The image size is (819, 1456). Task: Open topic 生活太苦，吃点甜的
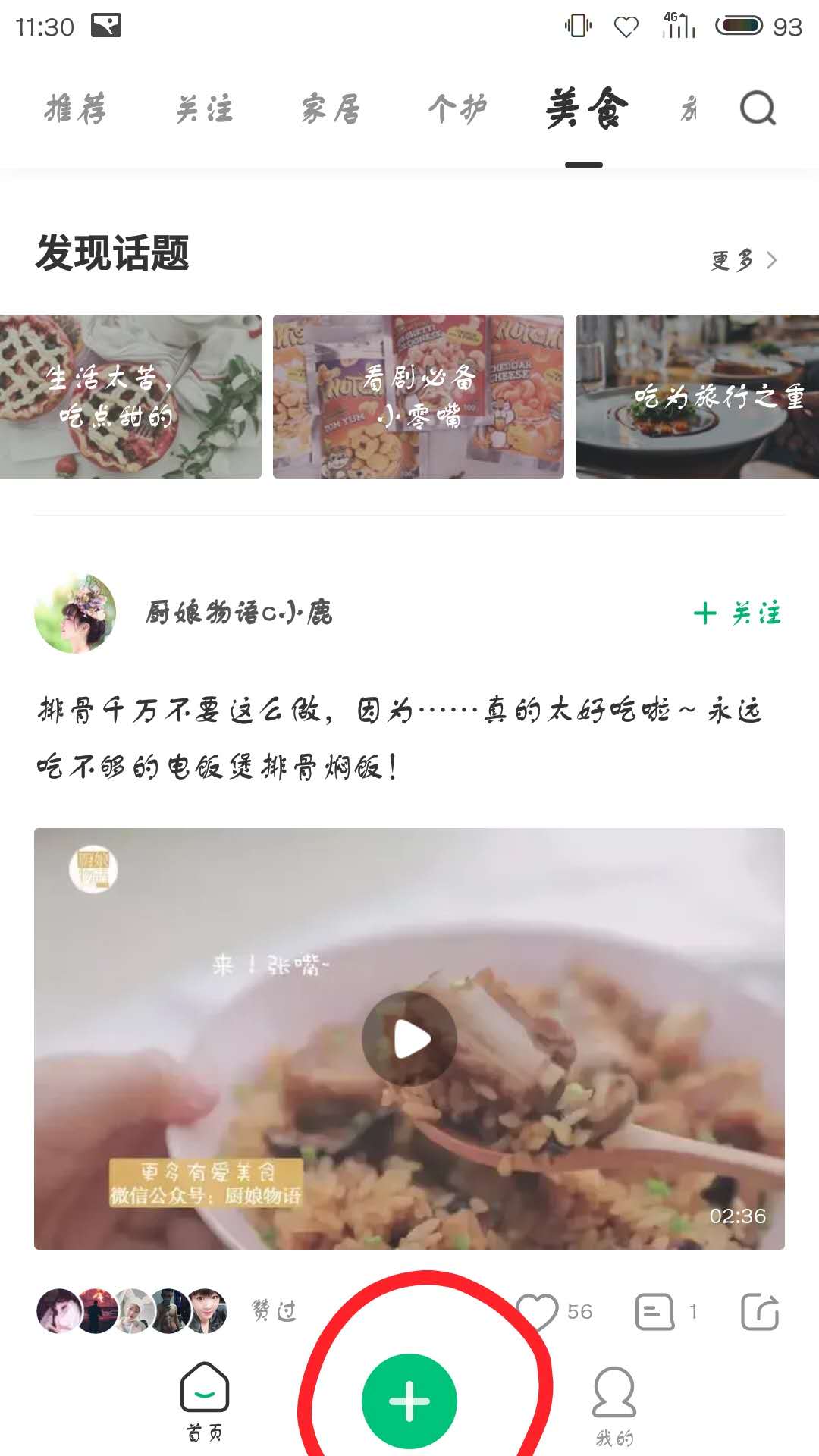tap(130, 397)
